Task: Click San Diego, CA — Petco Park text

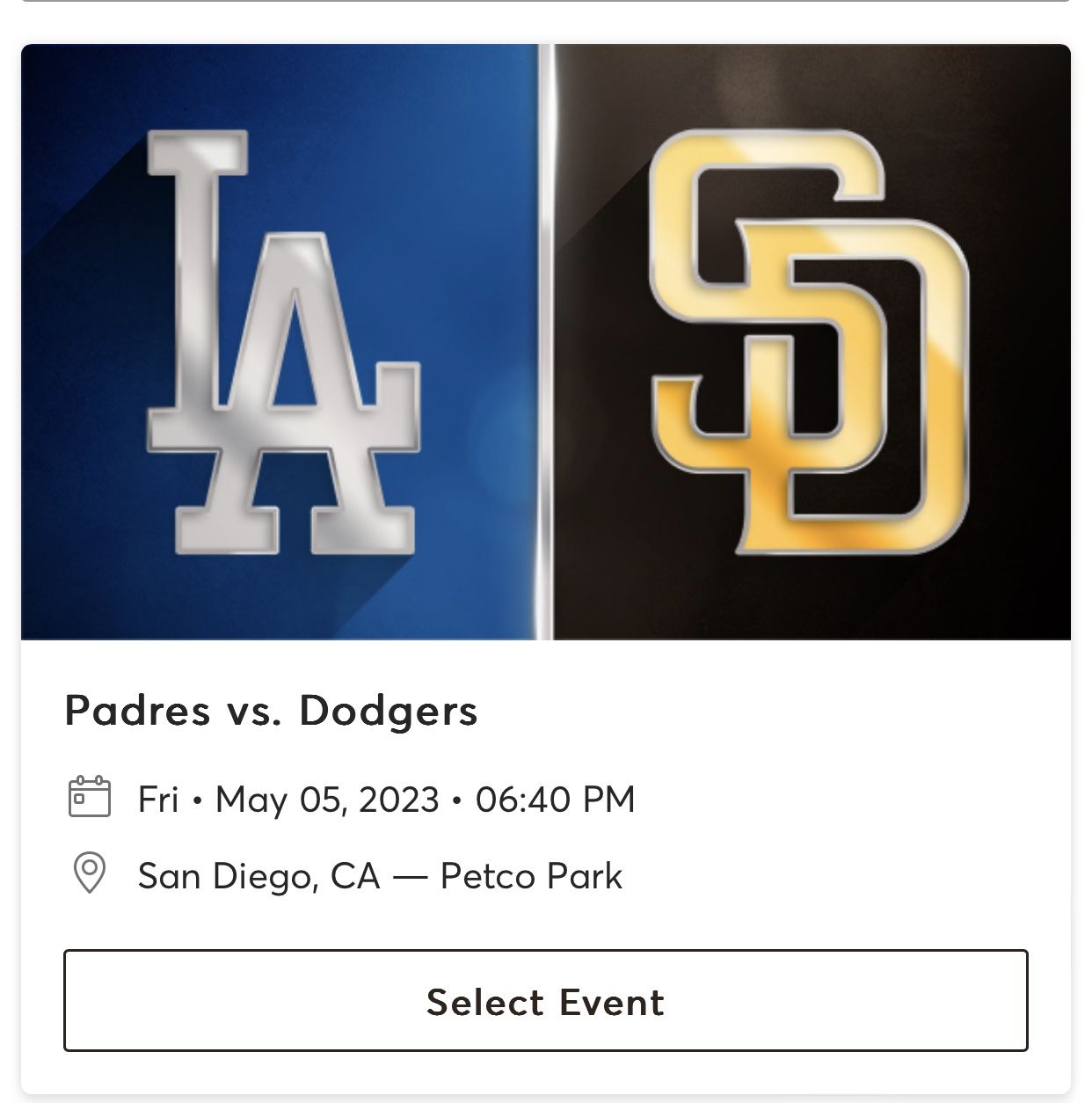Action: (x=378, y=875)
